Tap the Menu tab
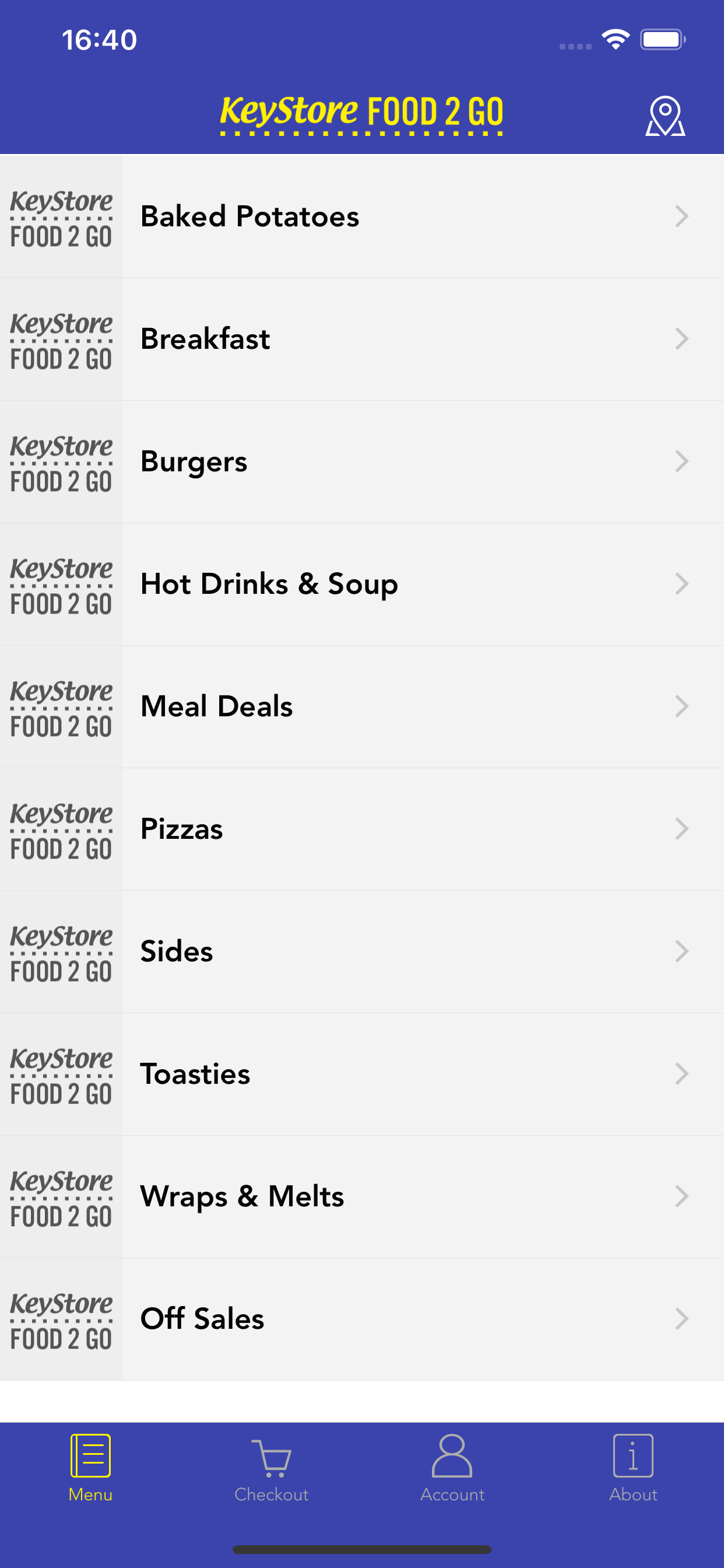Screen dimensions: 724x1568 91,1468
